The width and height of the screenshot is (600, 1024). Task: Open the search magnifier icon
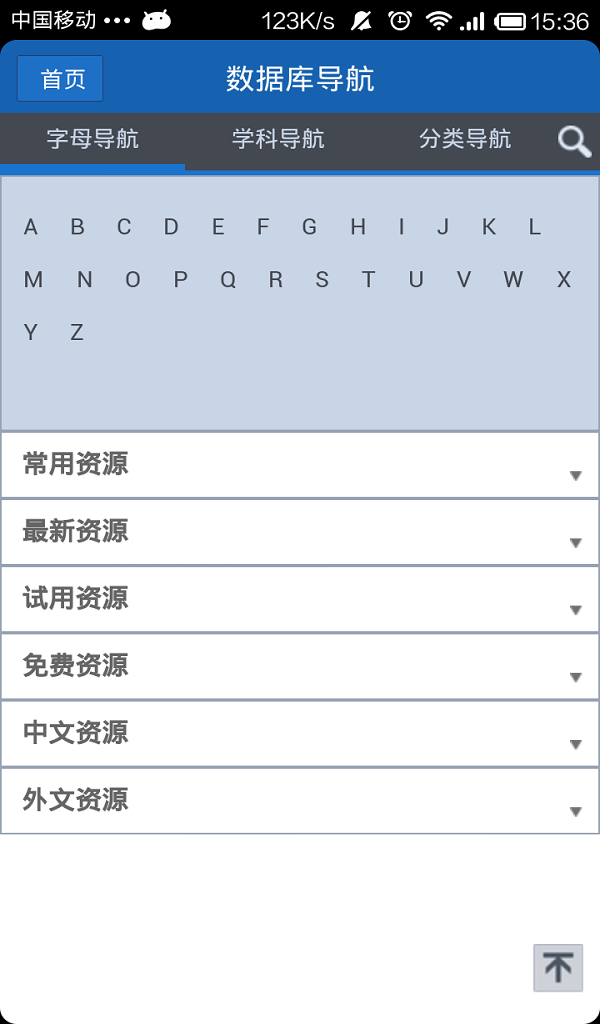574,141
